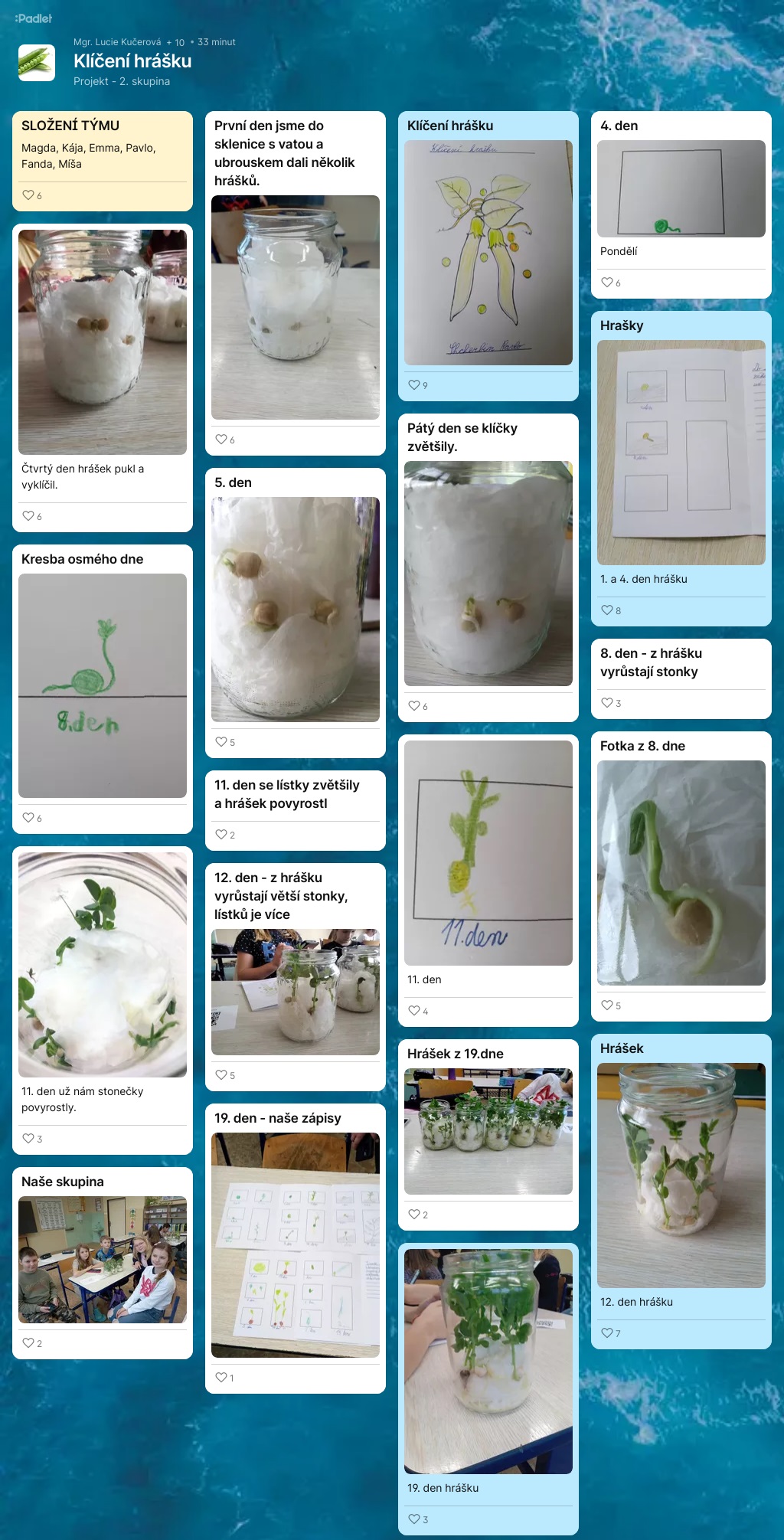This screenshot has width=784, height=1540.
Task: Like the 11. den se lístky zvětšily post
Action: [x=221, y=835]
